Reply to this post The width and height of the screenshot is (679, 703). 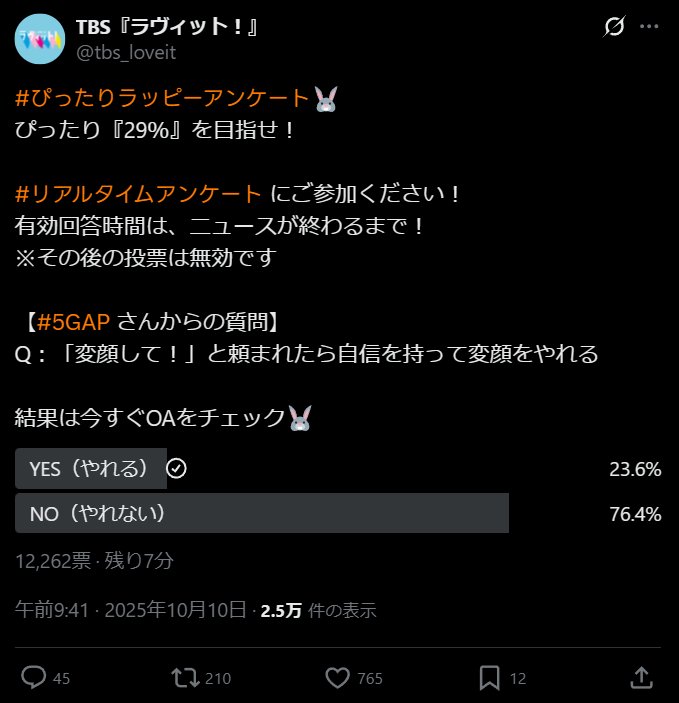pos(35,678)
